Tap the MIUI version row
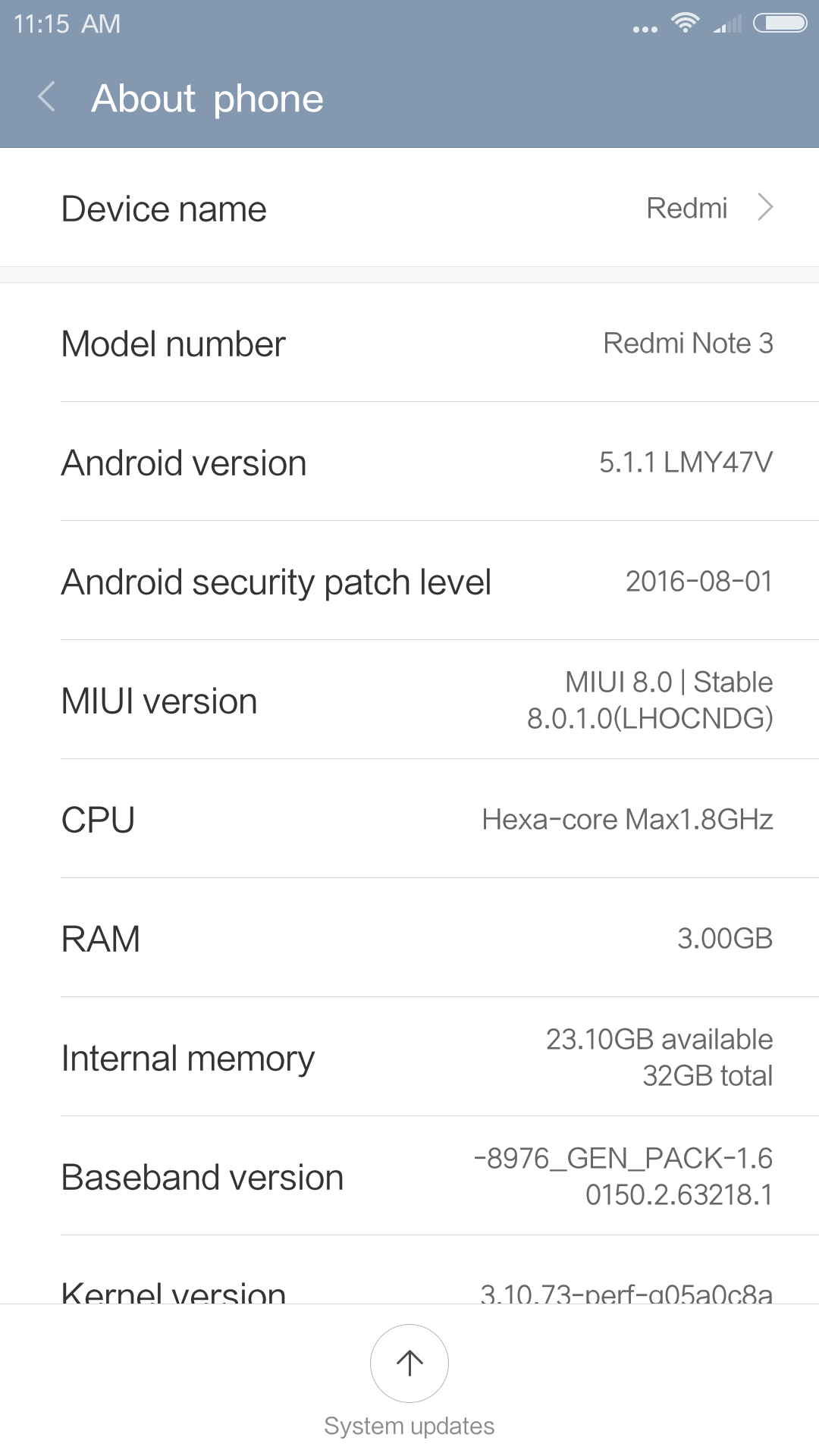 point(409,700)
